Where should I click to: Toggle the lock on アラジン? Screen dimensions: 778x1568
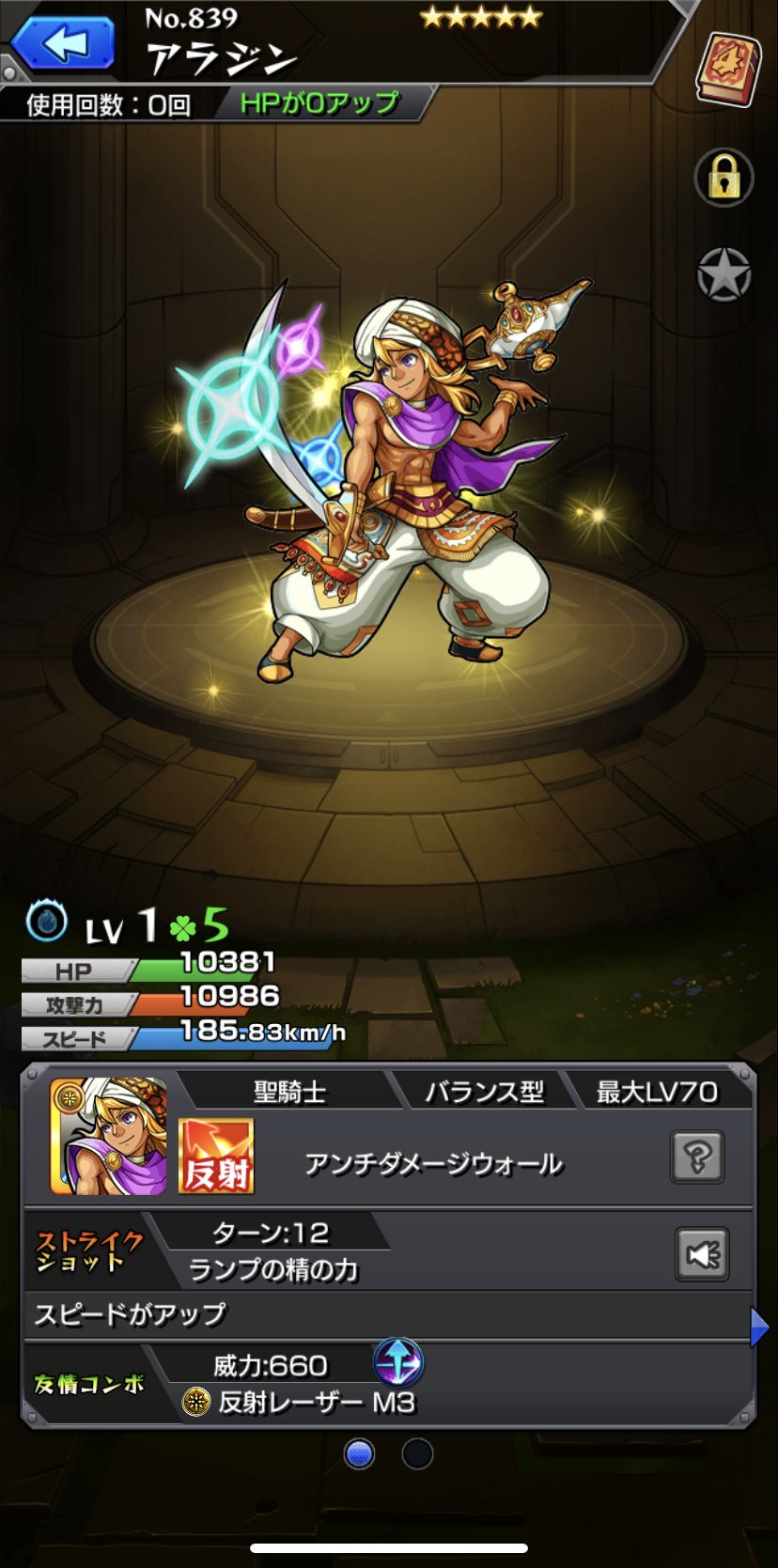click(724, 177)
